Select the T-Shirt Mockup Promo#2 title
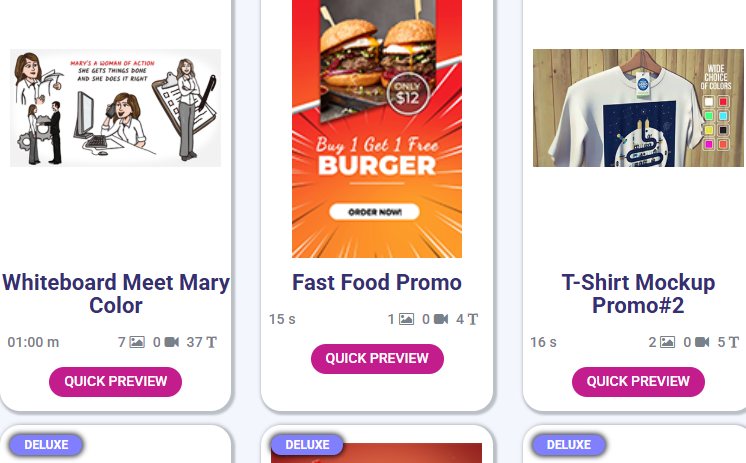This screenshot has width=746, height=463. tap(638, 294)
